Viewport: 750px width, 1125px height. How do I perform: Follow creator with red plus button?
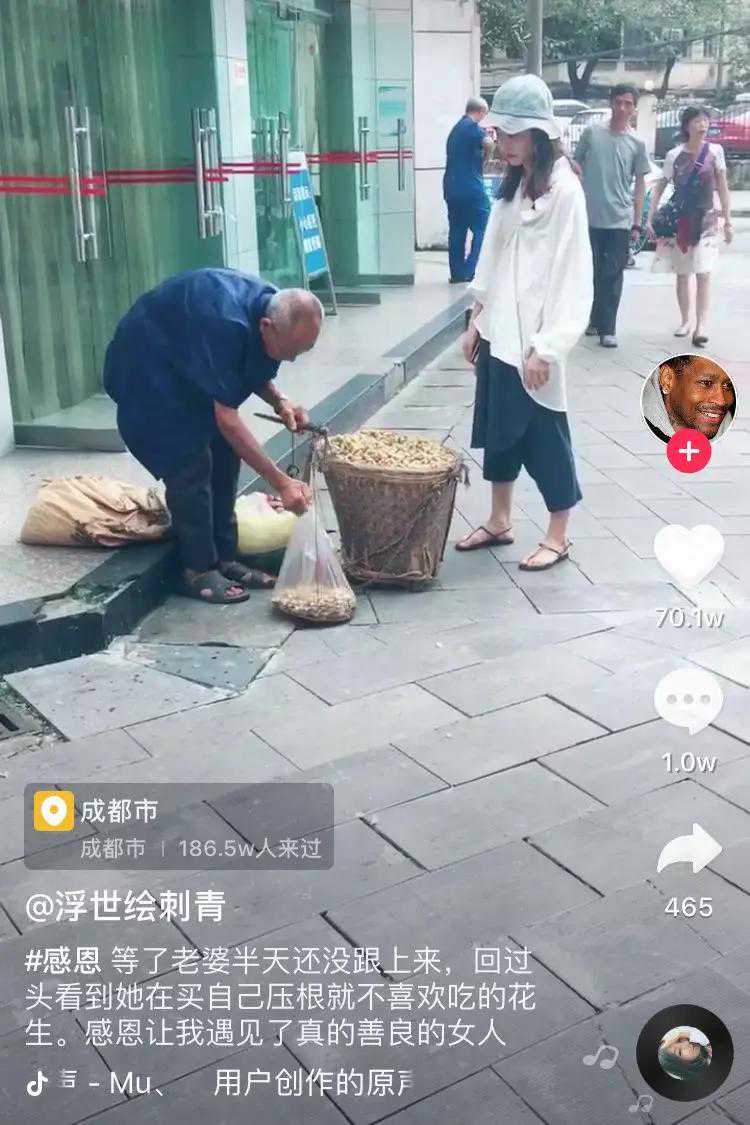coord(688,451)
